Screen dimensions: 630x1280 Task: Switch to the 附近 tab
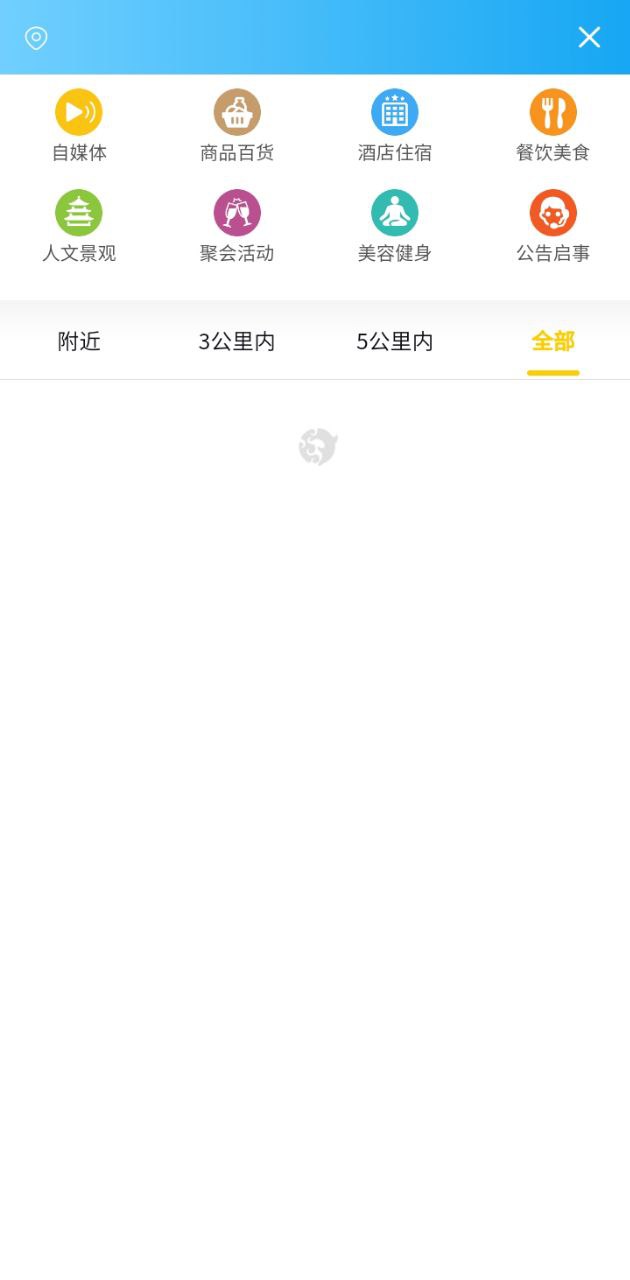[x=79, y=342]
